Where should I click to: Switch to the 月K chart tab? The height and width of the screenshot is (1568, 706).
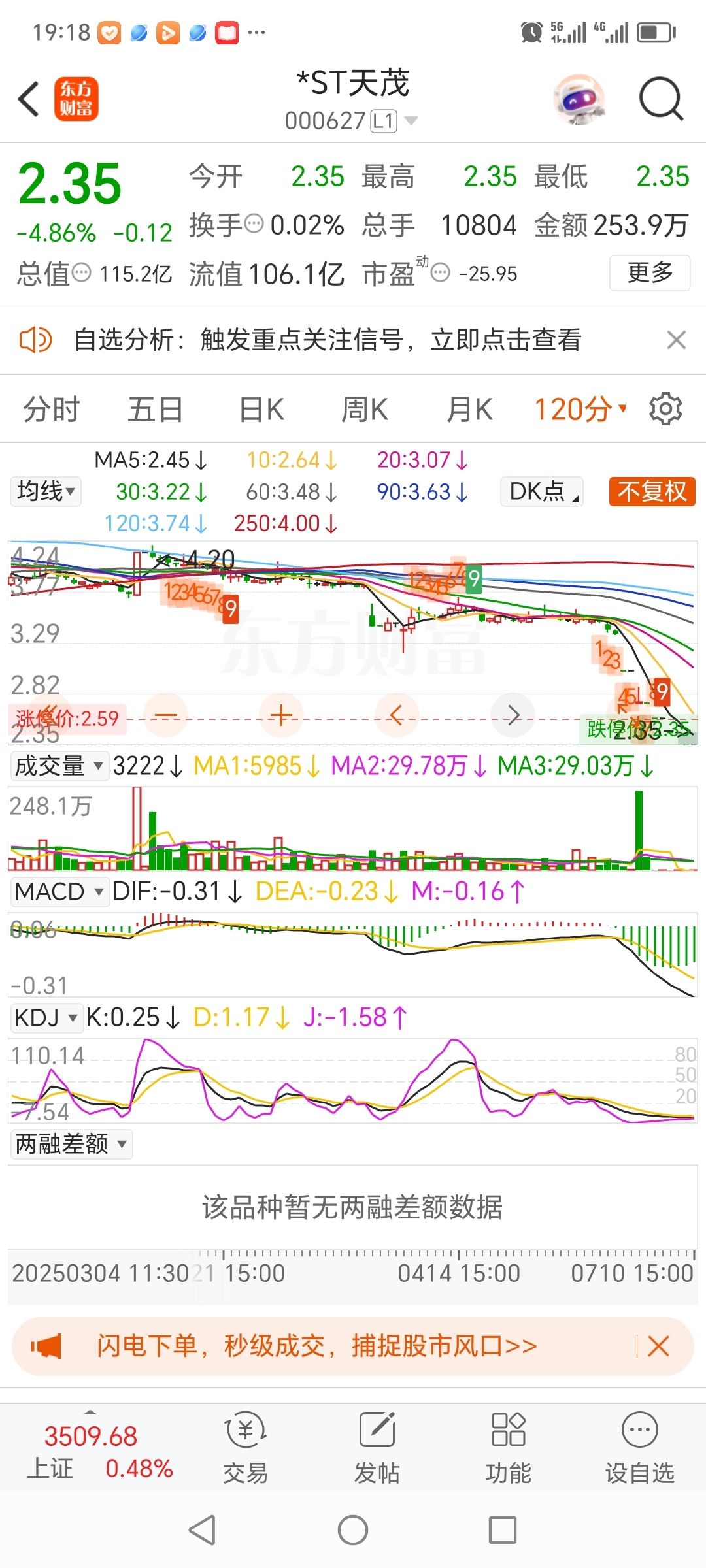pos(469,410)
